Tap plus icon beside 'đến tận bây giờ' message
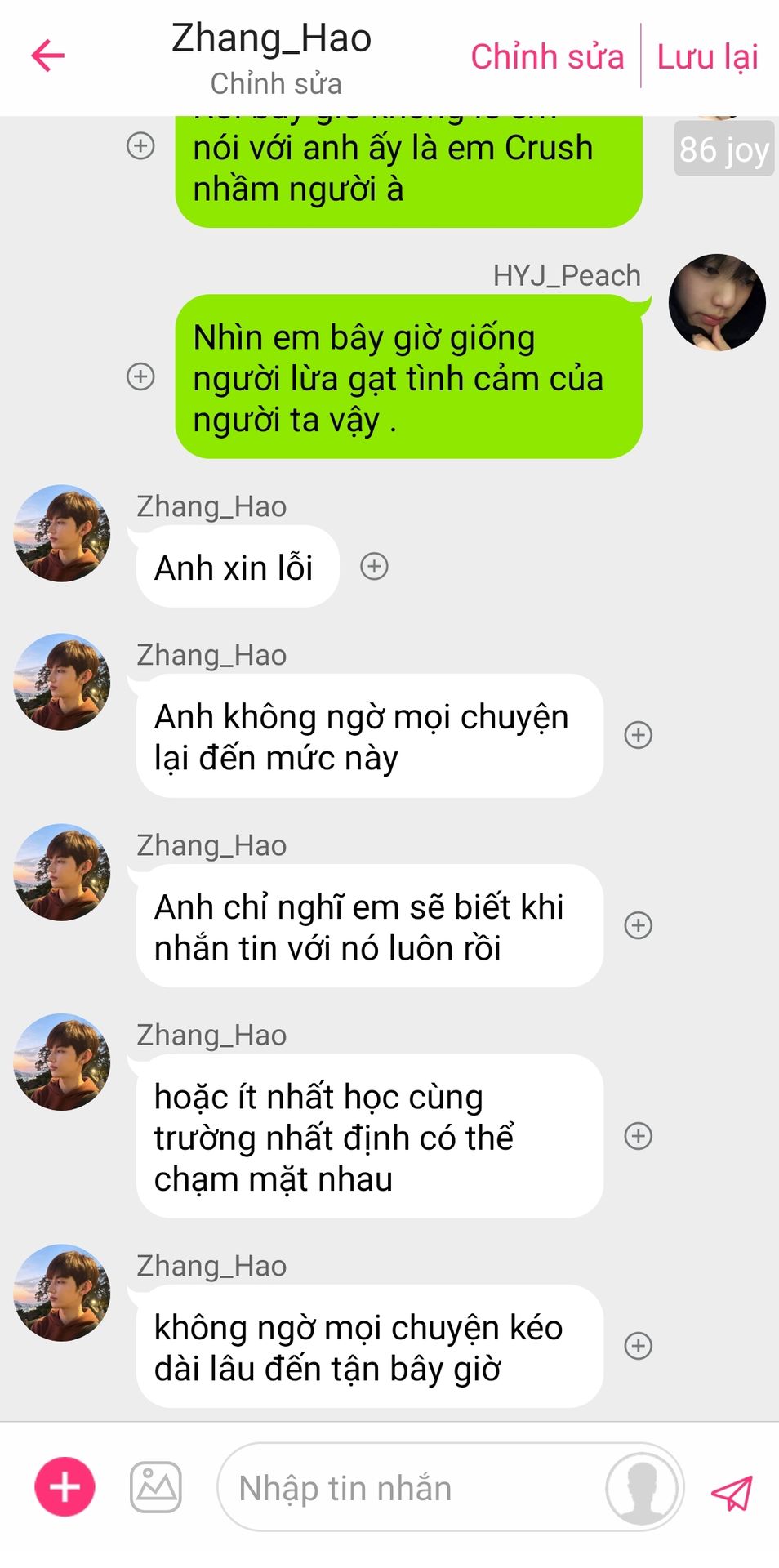Image resolution: width=779 pixels, height=1568 pixels. [639, 1346]
